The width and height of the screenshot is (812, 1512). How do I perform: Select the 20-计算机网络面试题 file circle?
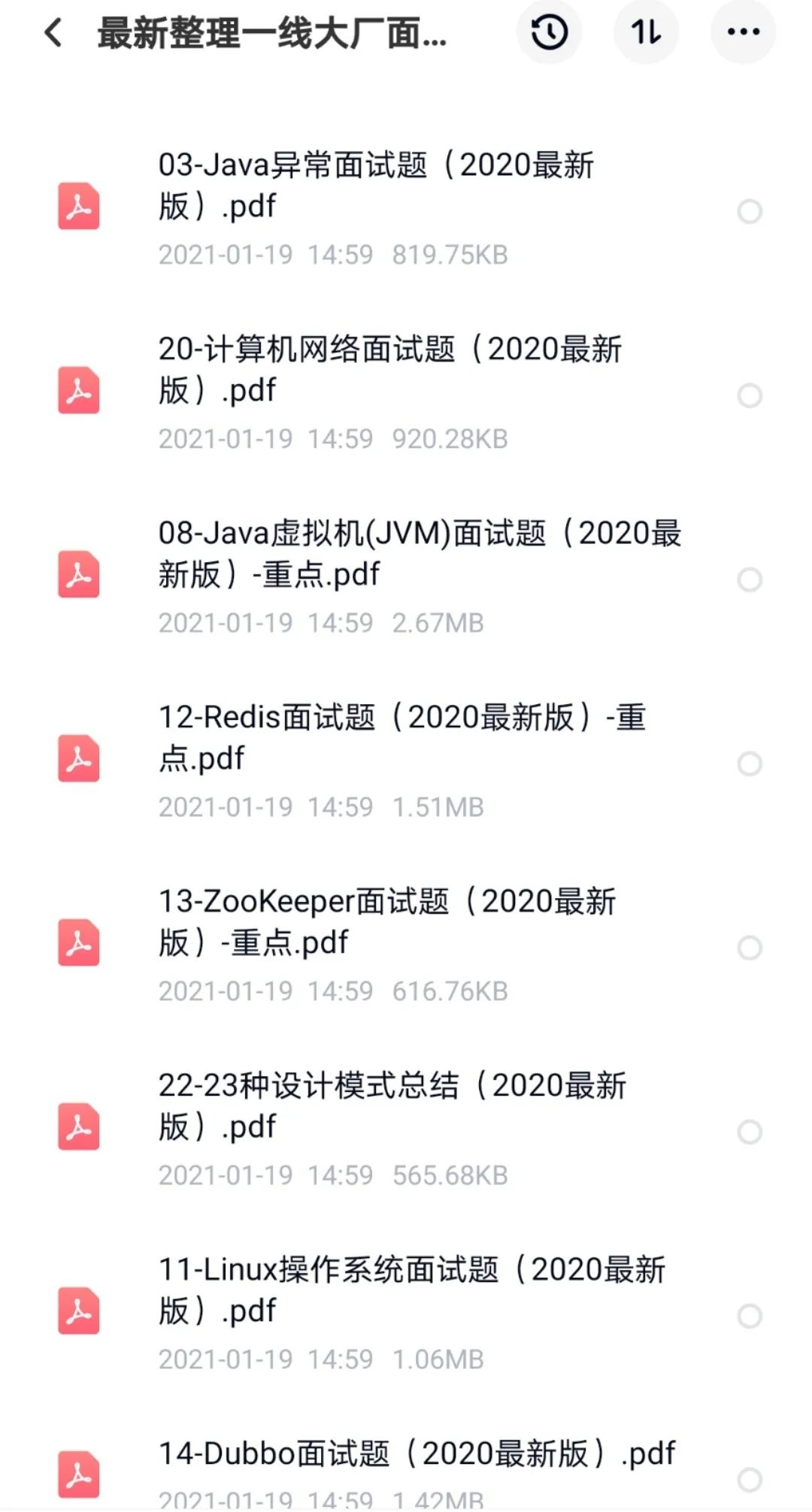(750, 395)
